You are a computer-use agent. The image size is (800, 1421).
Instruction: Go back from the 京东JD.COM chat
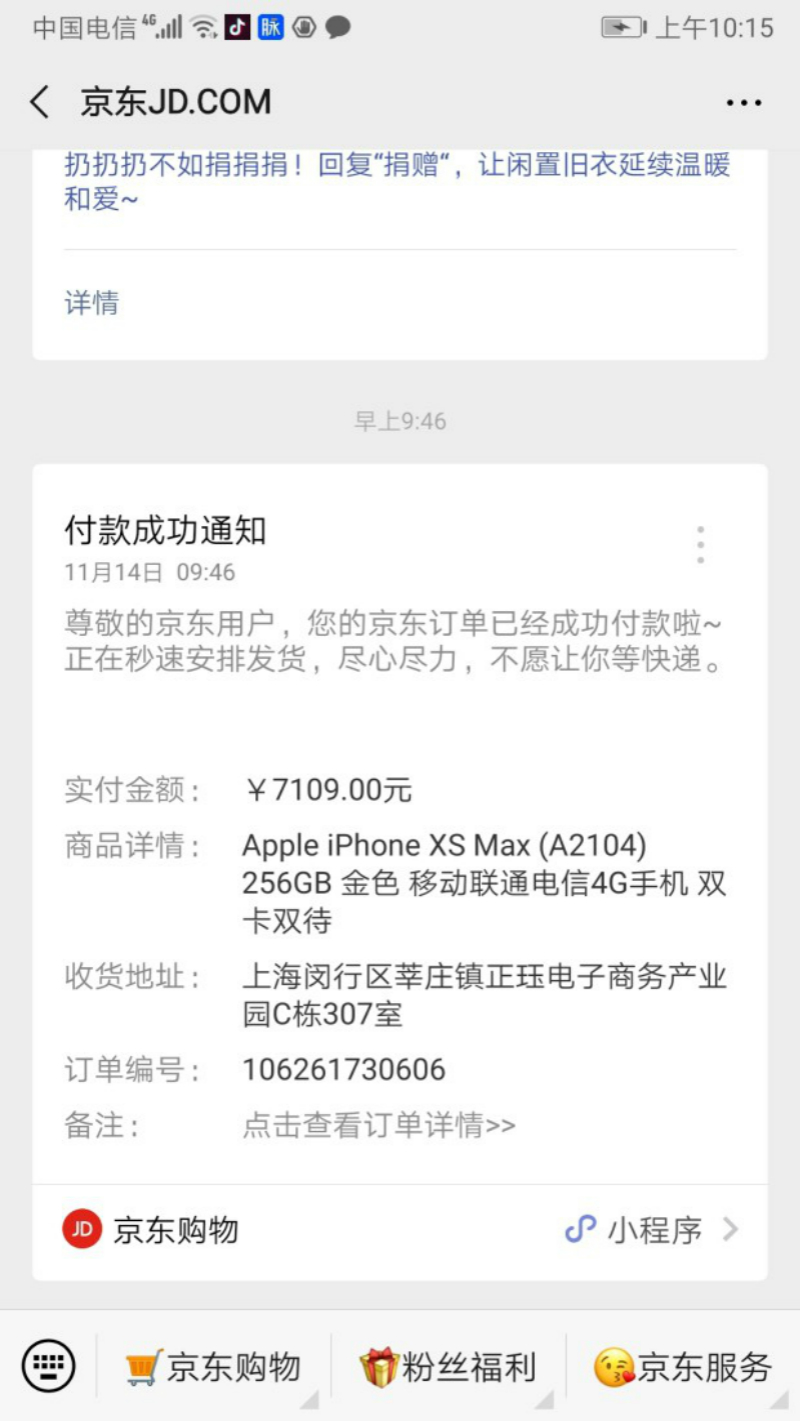[40, 102]
